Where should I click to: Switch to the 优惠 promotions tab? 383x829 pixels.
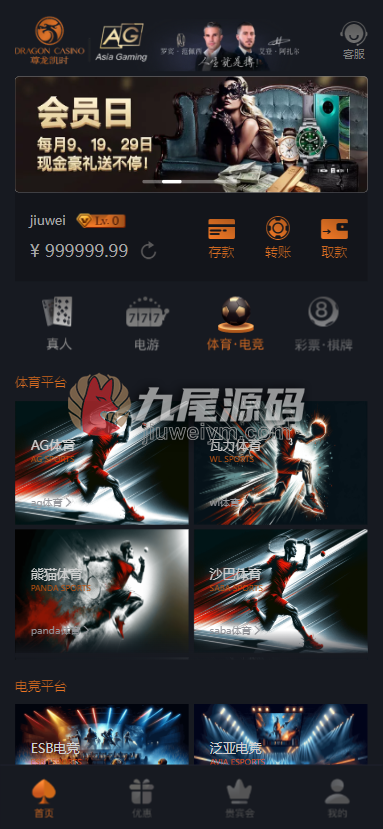(142, 798)
